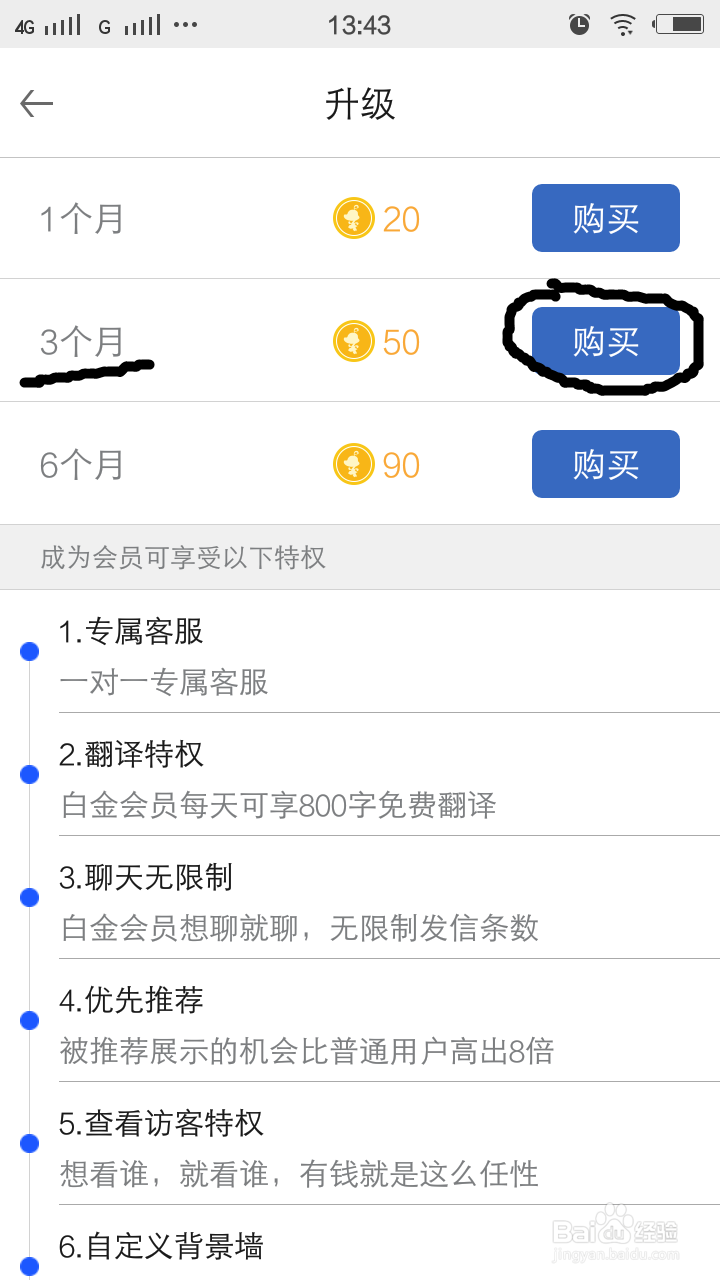Tap the gold coin icon beside 50
The width and height of the screenshot is (720, 1280).
(x=352, y=341)
